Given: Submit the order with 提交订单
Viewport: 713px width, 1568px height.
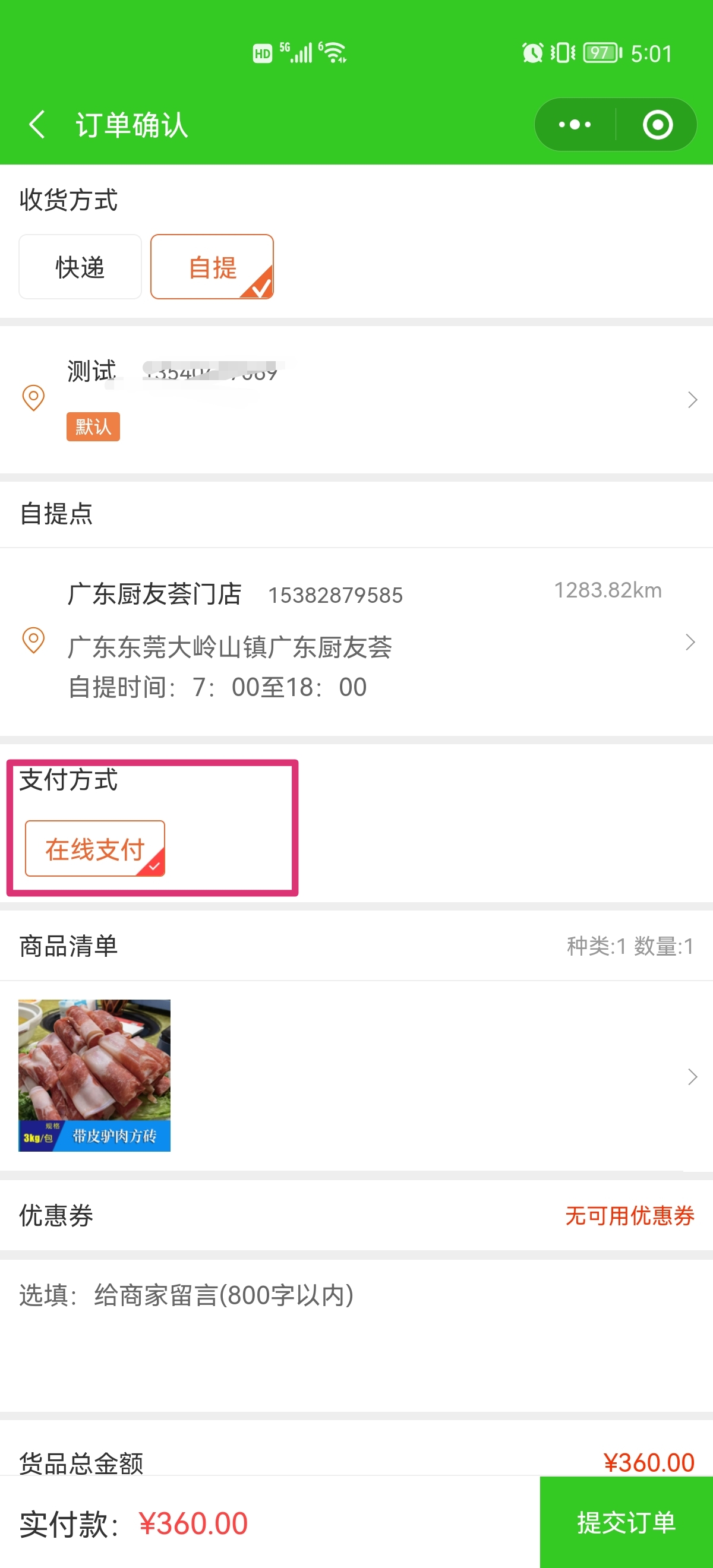Looking at the screenshot, I should click(x=626, y=1522).
